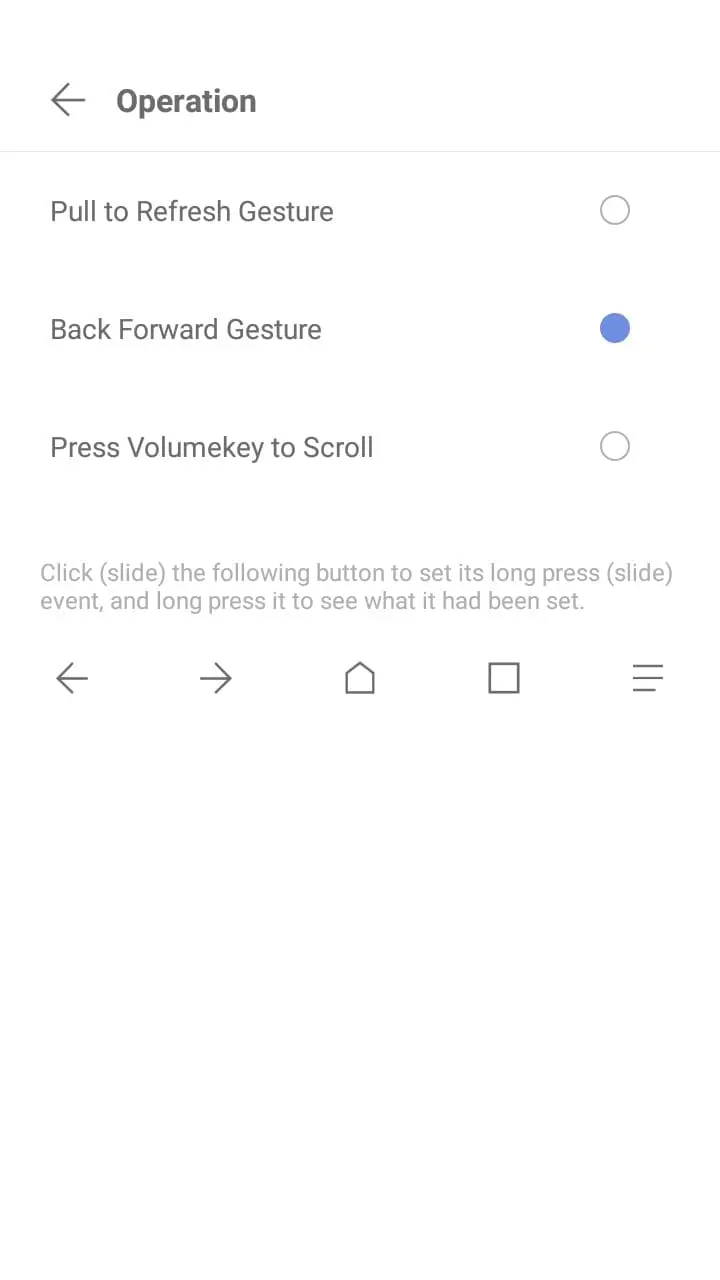Image resolution: width=720 pixels, height=1280 pixels.
Task: Go back from the Operation screen
Action: click(68, 100)
